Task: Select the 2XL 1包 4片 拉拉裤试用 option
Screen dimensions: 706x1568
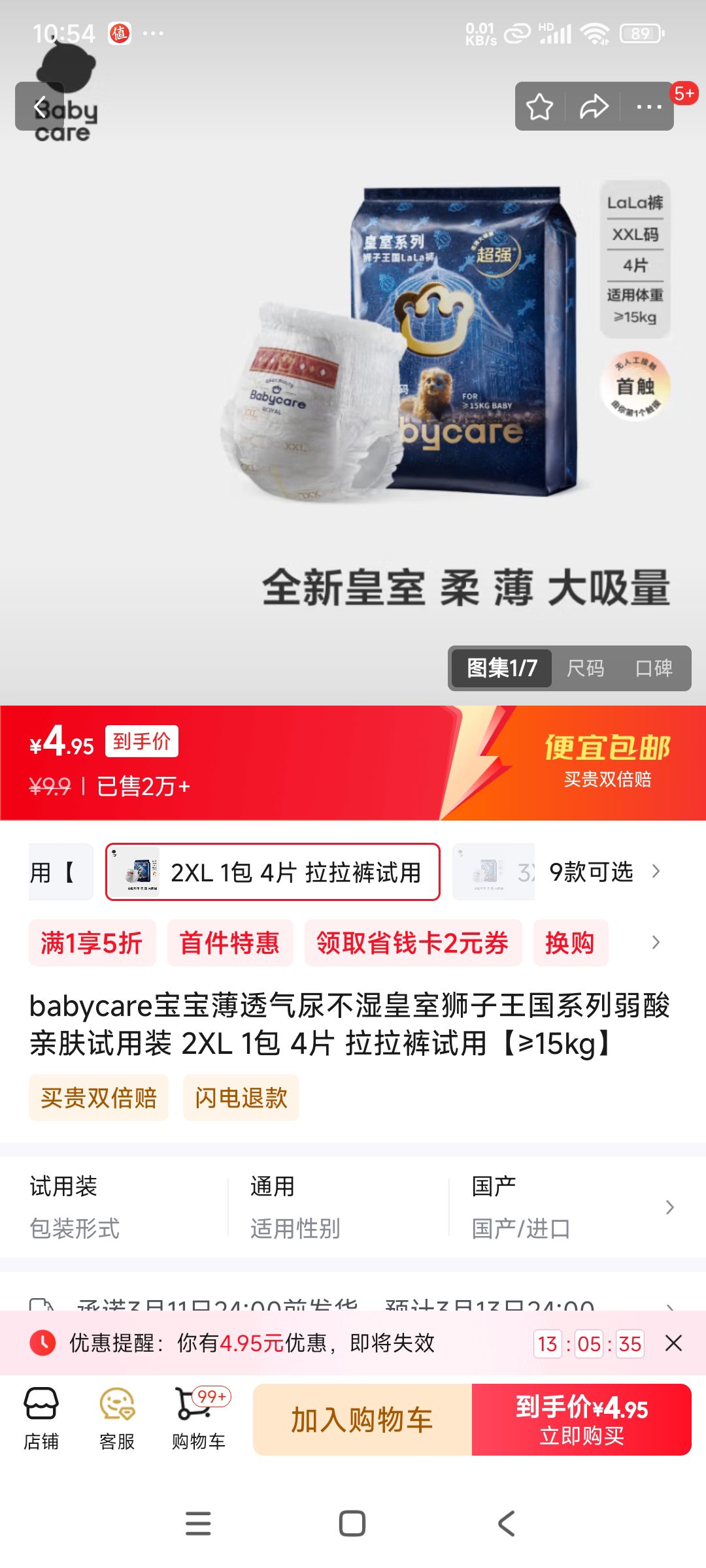Action: pyautogui.click(x=273, y=872)
